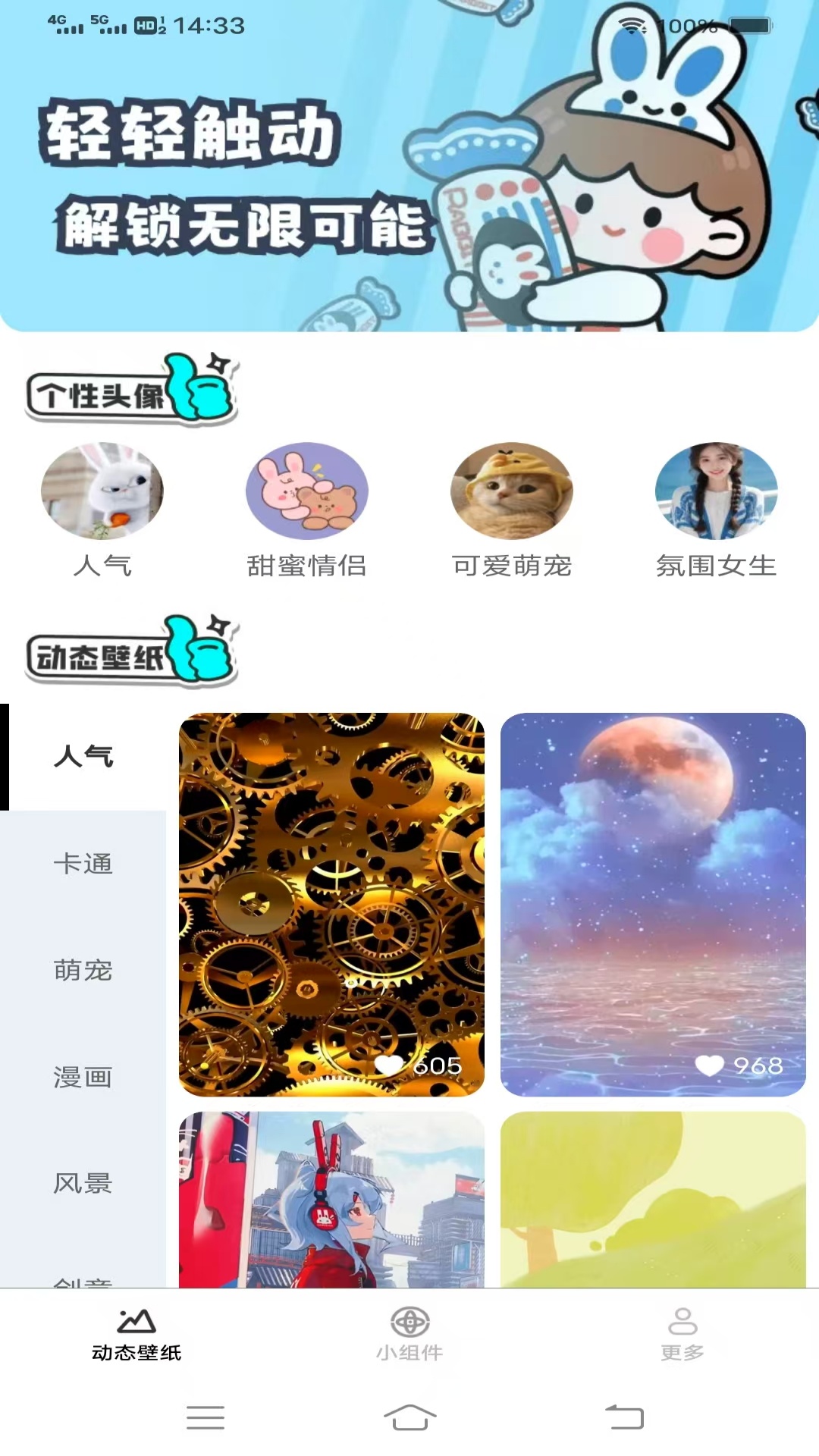This screenshot has width=819, height=1456.
Task: Switch to the 更多 tab
Action: tap(682, 1333)
